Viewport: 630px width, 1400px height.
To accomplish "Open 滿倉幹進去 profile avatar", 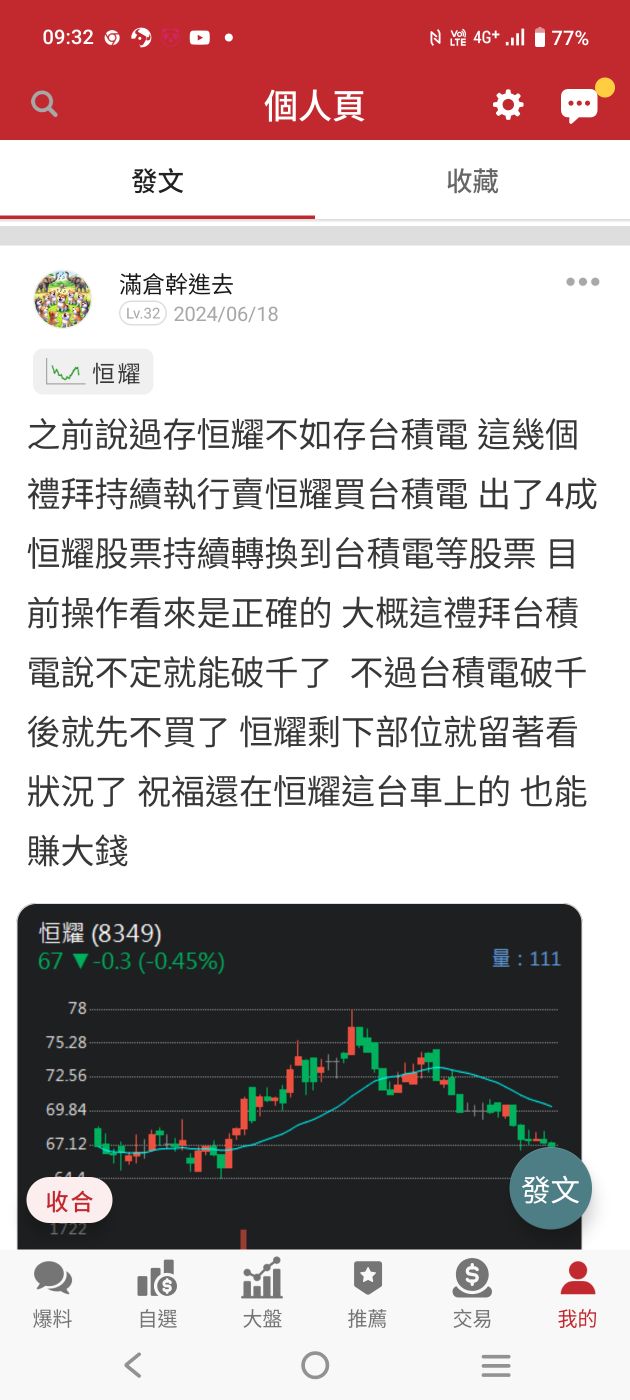I will tap(62, 298).
